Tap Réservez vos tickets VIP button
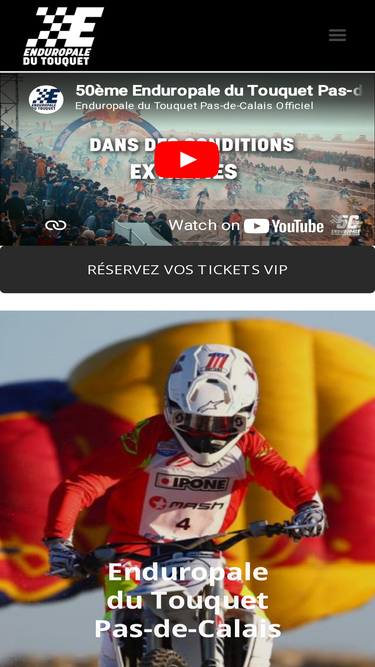The width and height of the screenshot is (375, 667). coord(188,269)
